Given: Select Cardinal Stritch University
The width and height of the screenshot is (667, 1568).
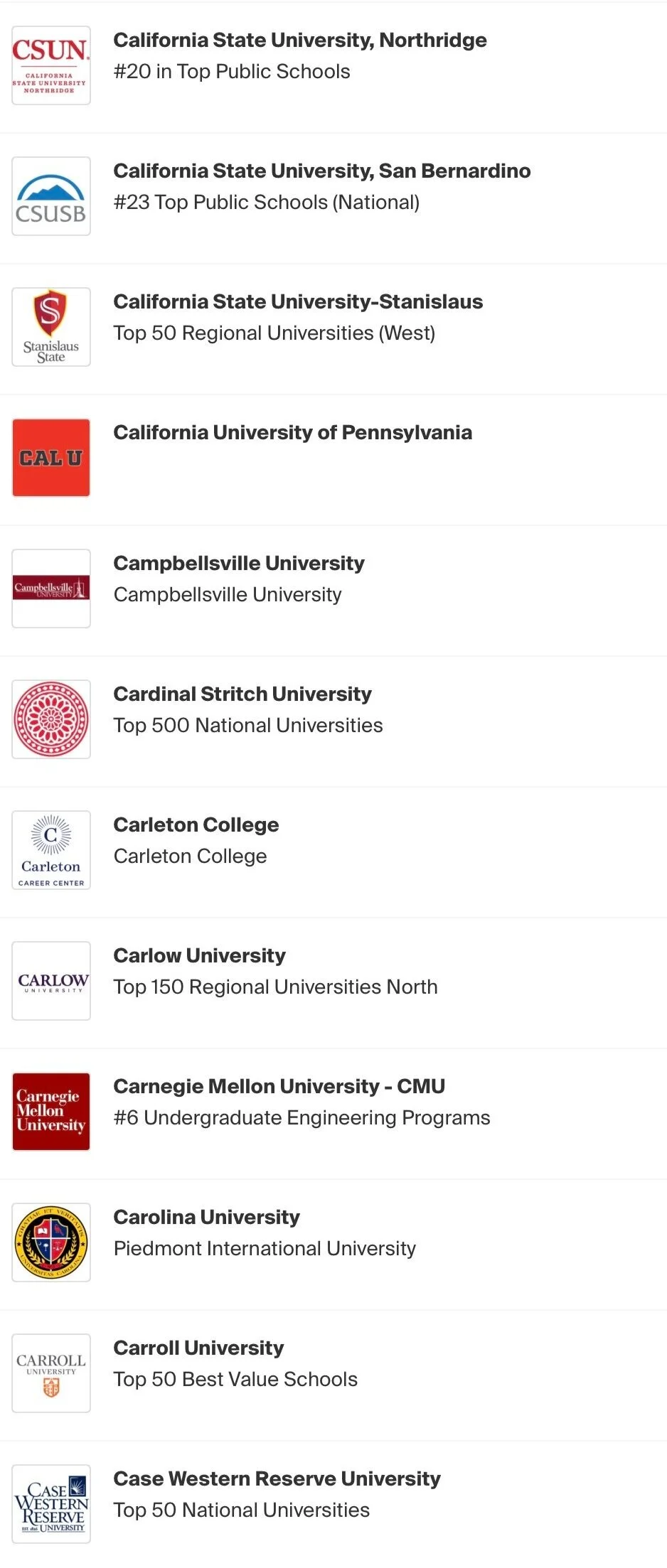Looking at the screenshot, I should click(242, 694).
